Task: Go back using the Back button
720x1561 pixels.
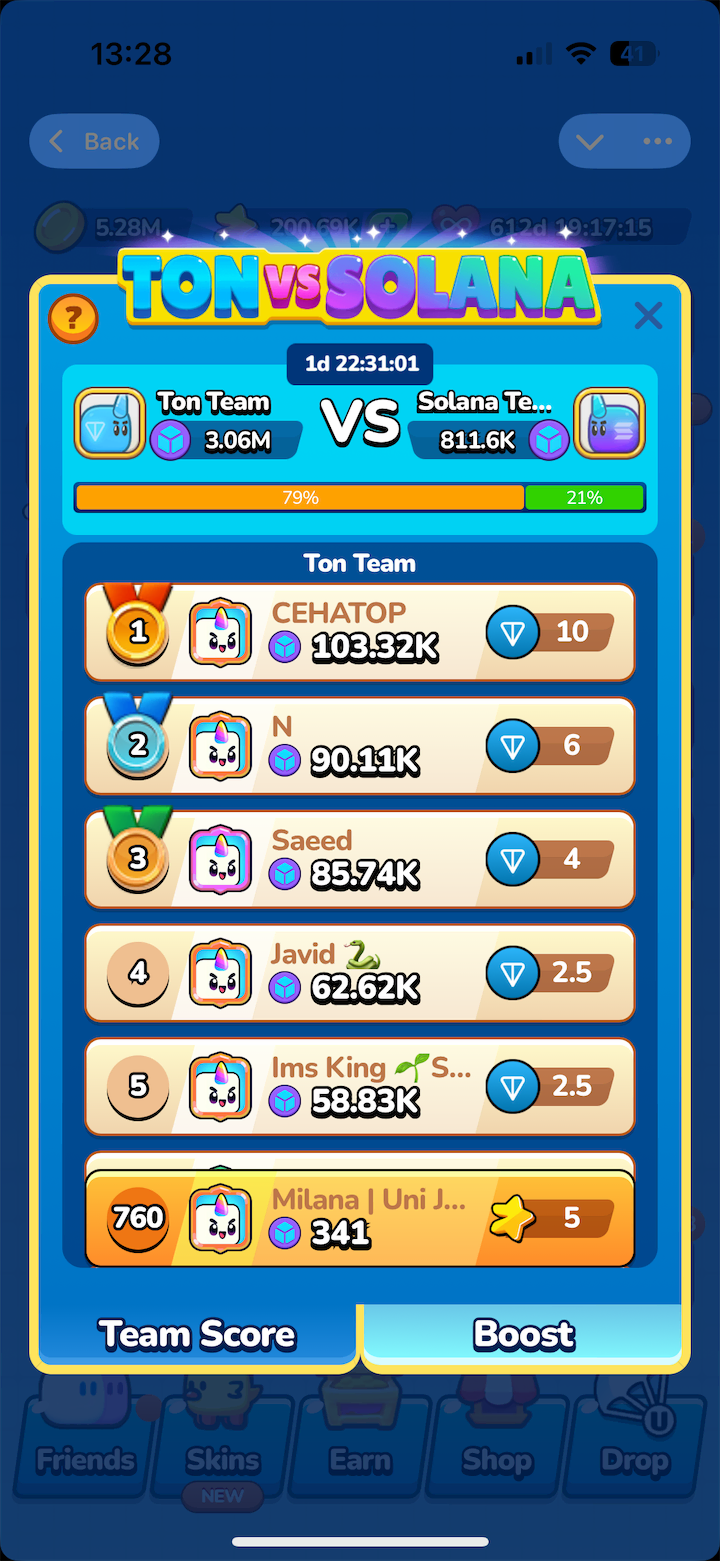Action: pyautogui.click(x=95, y=141)
